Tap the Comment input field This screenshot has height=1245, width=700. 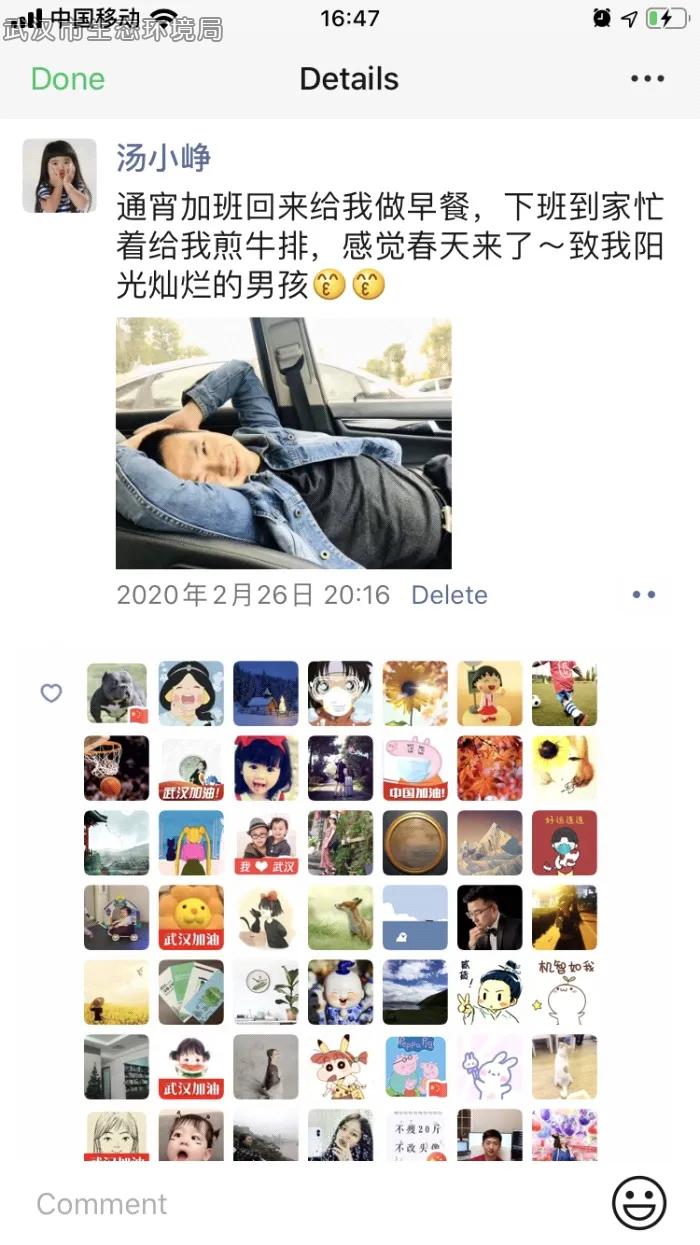310,1204
